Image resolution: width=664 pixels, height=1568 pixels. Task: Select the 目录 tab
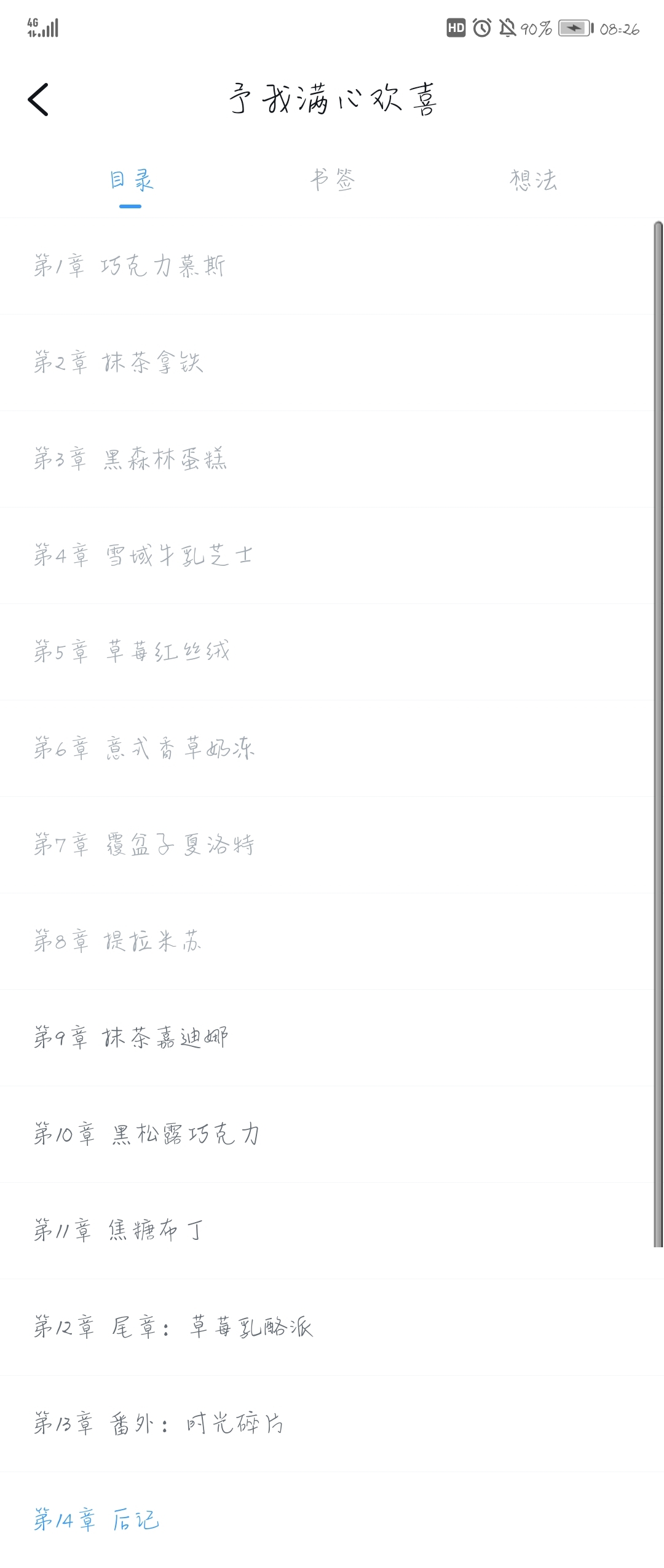pyautogui.click(x=131, y=180)
